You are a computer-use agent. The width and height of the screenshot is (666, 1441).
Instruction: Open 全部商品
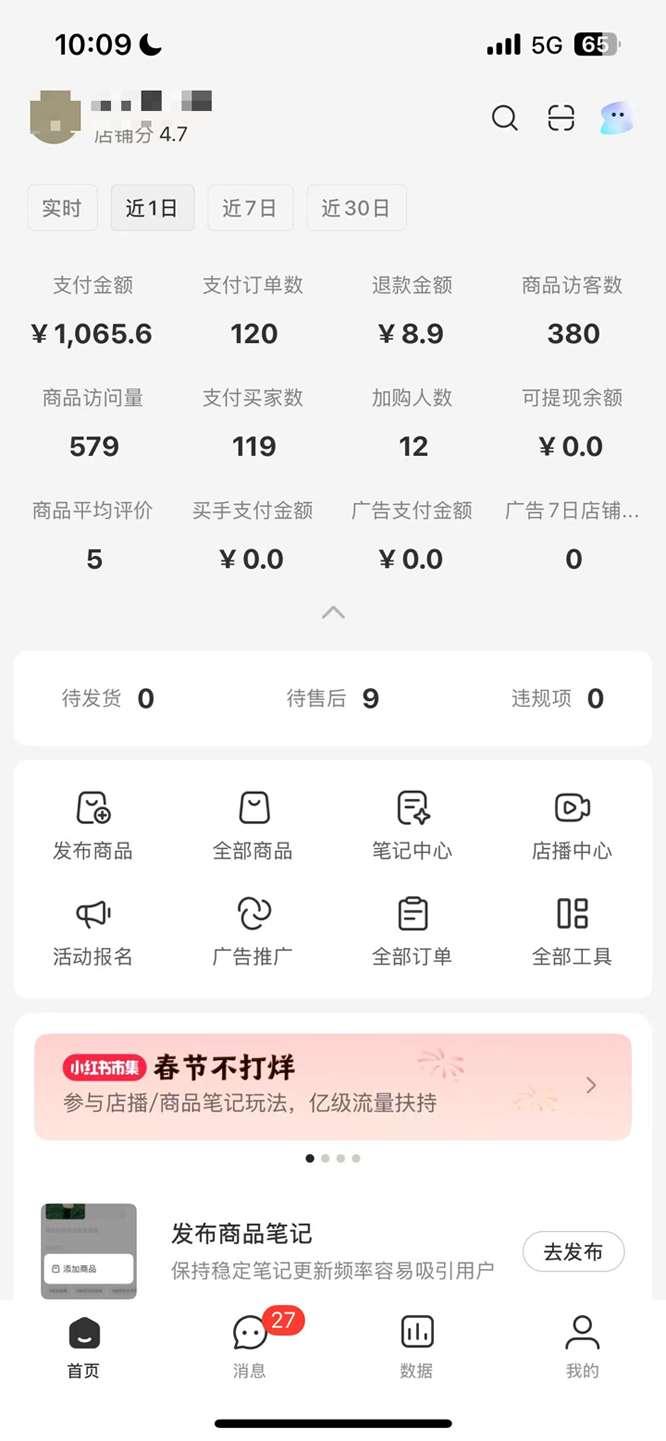point(253,825)
